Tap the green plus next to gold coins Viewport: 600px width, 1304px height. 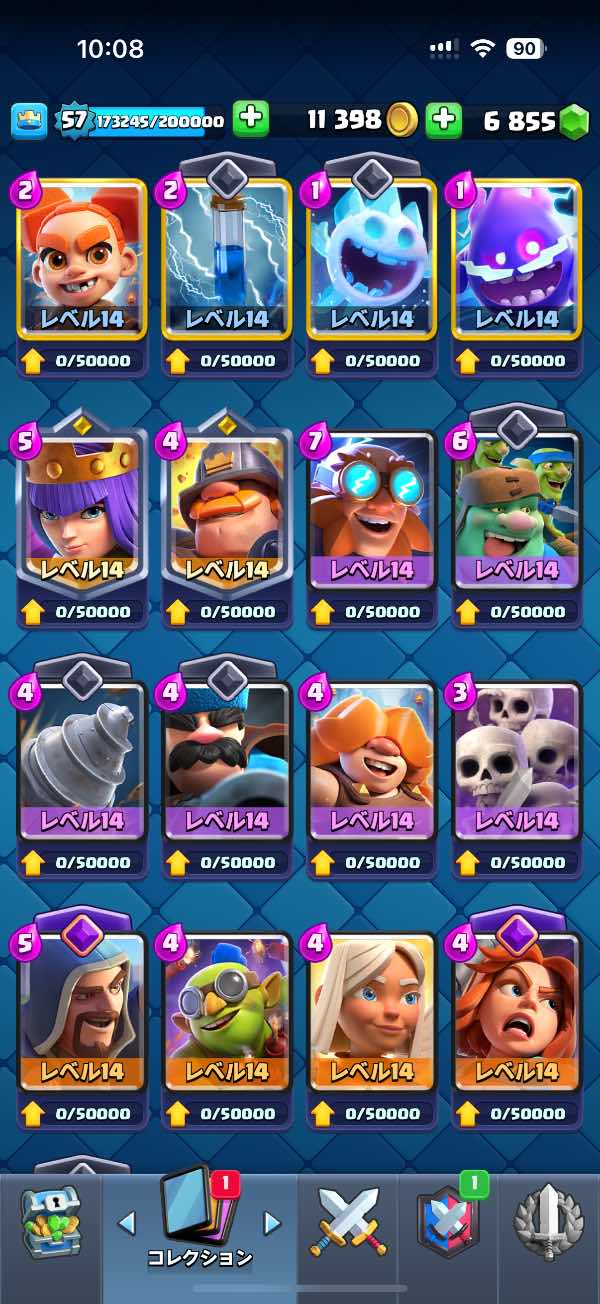pos(251,120)
